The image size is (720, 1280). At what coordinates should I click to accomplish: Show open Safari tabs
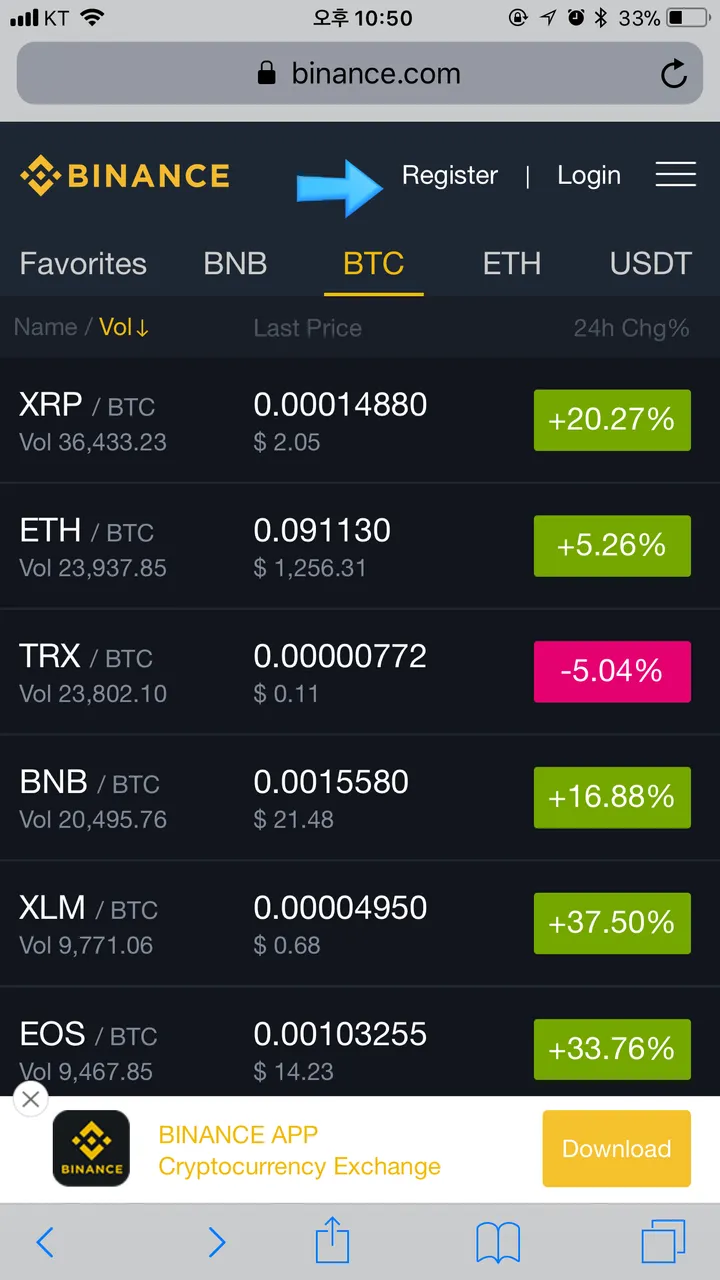pyautogui.click(x=663, y=1242)
